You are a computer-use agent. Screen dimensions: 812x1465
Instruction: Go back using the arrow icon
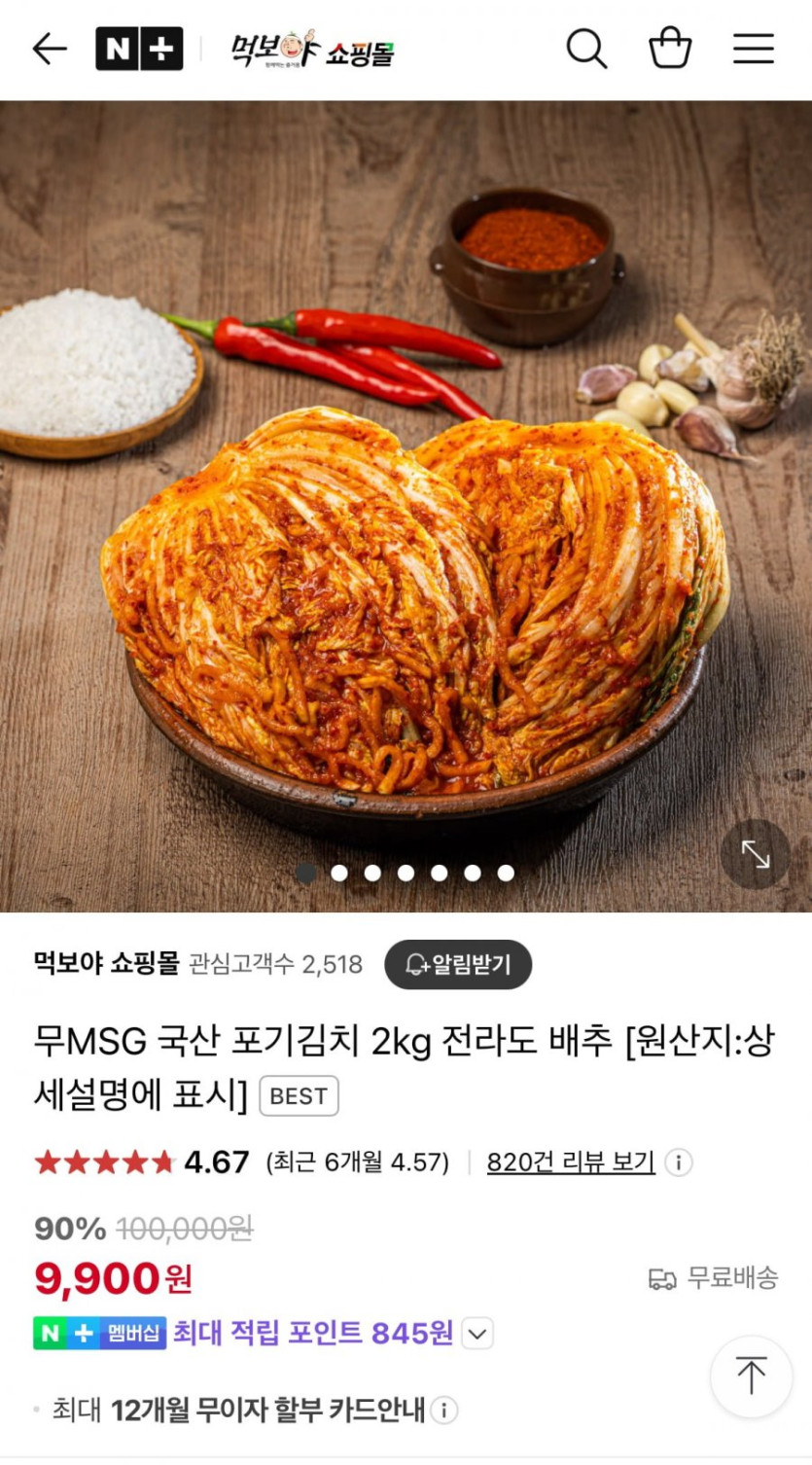click(50, 49)
